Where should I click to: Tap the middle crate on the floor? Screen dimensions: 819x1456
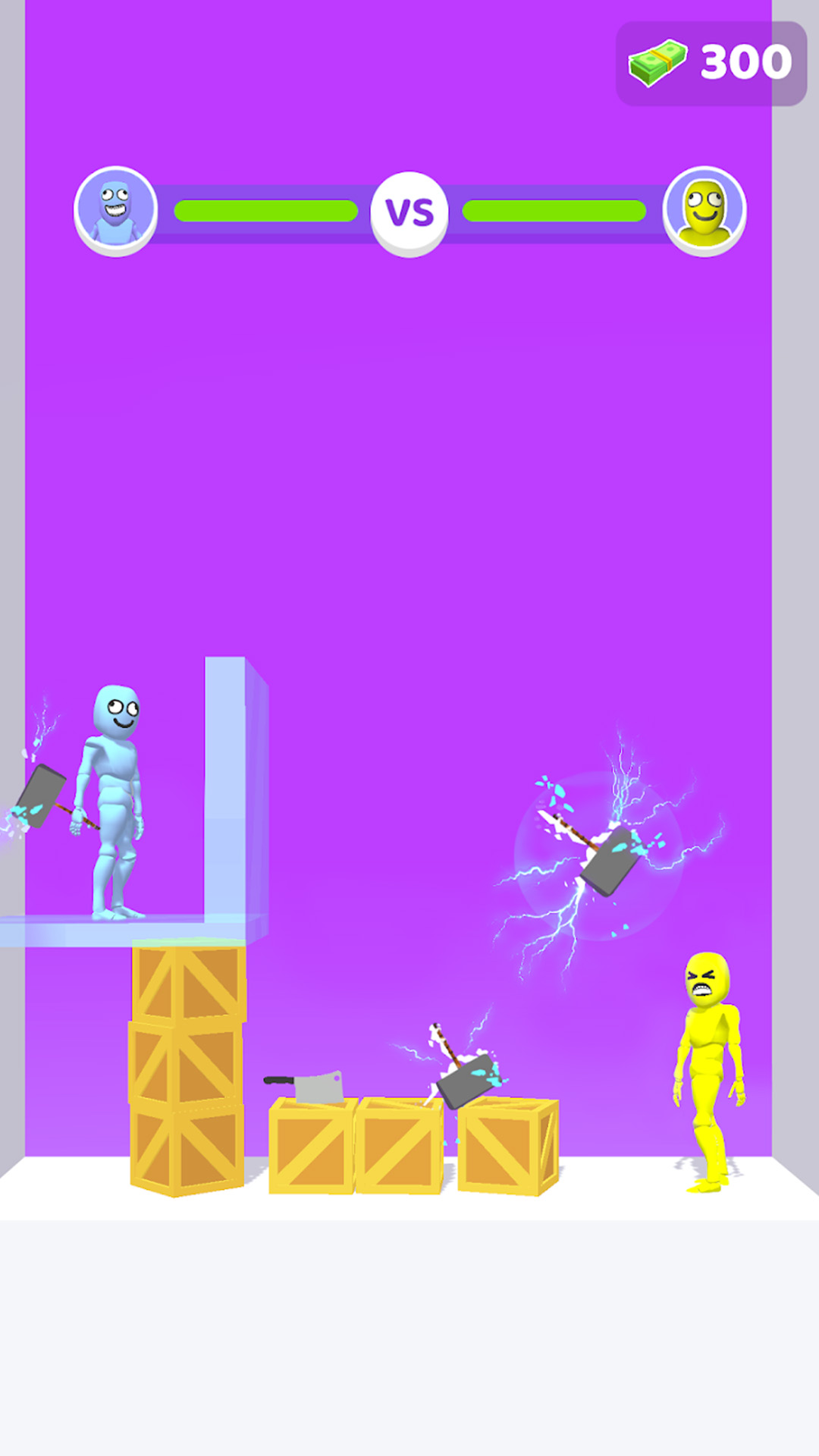402,1137
